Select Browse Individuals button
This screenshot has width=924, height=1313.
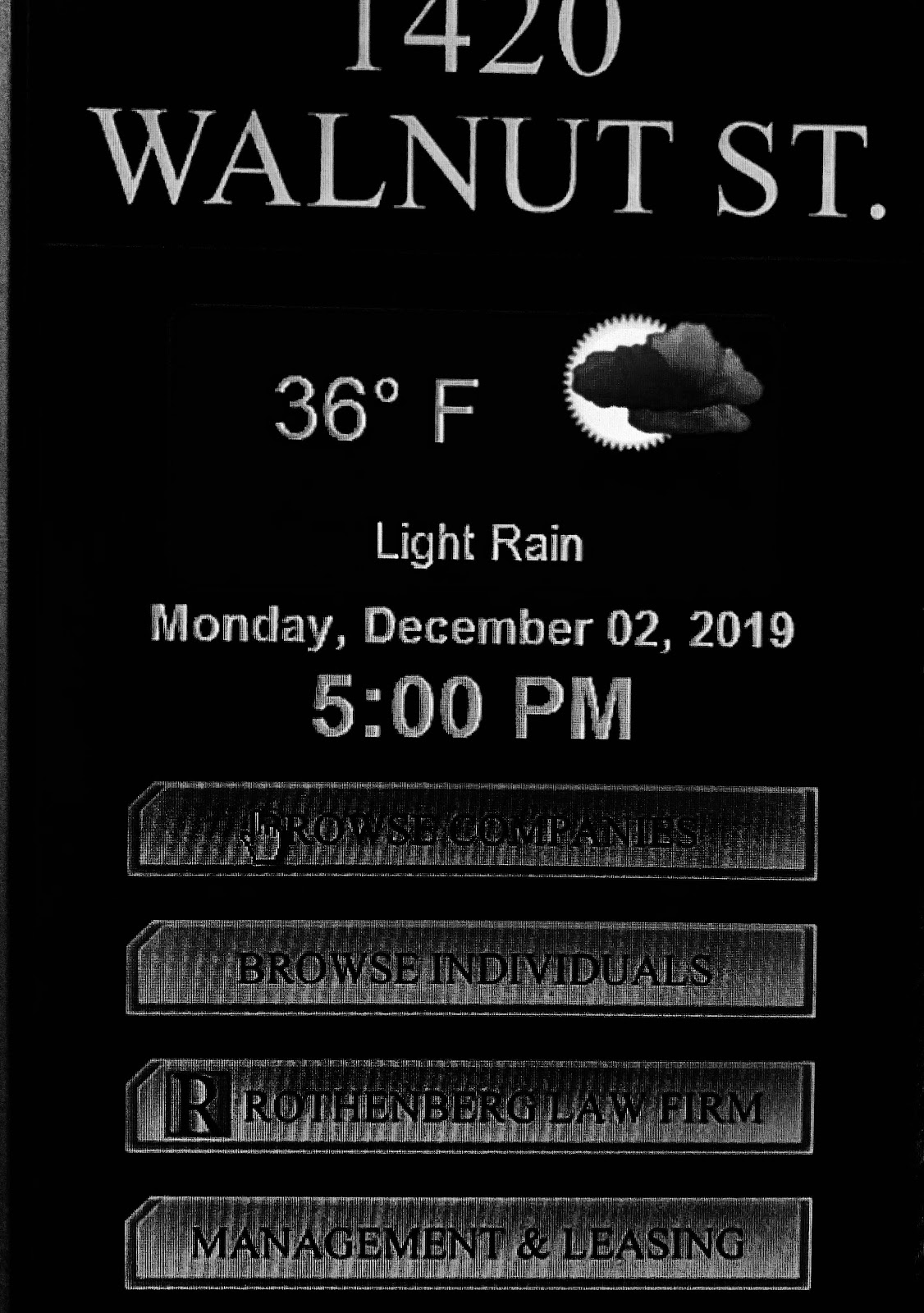coord(472,969)
